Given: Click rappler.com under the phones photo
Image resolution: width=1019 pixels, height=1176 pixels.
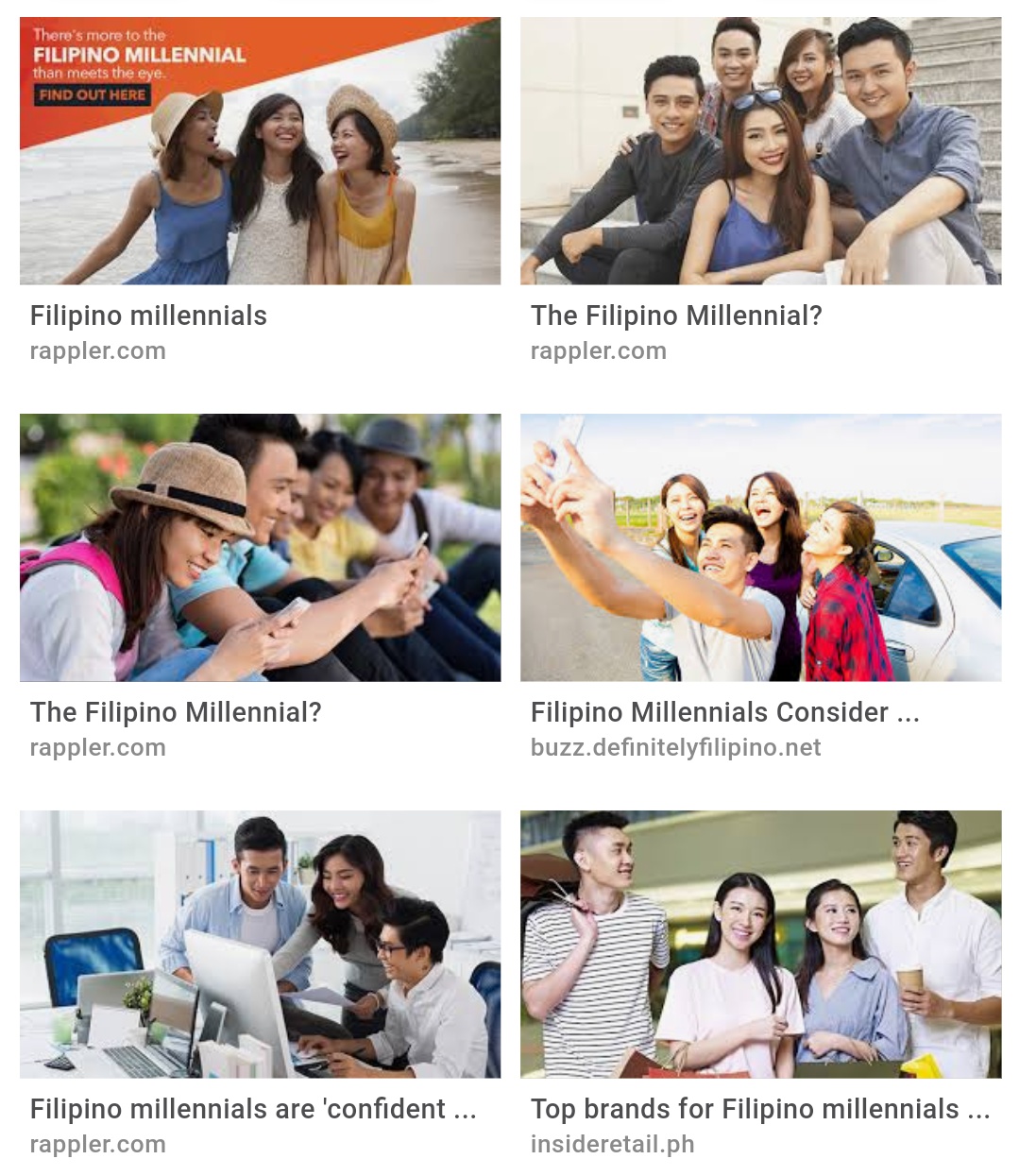Looking at the screenshot, I should pos(98,747).
